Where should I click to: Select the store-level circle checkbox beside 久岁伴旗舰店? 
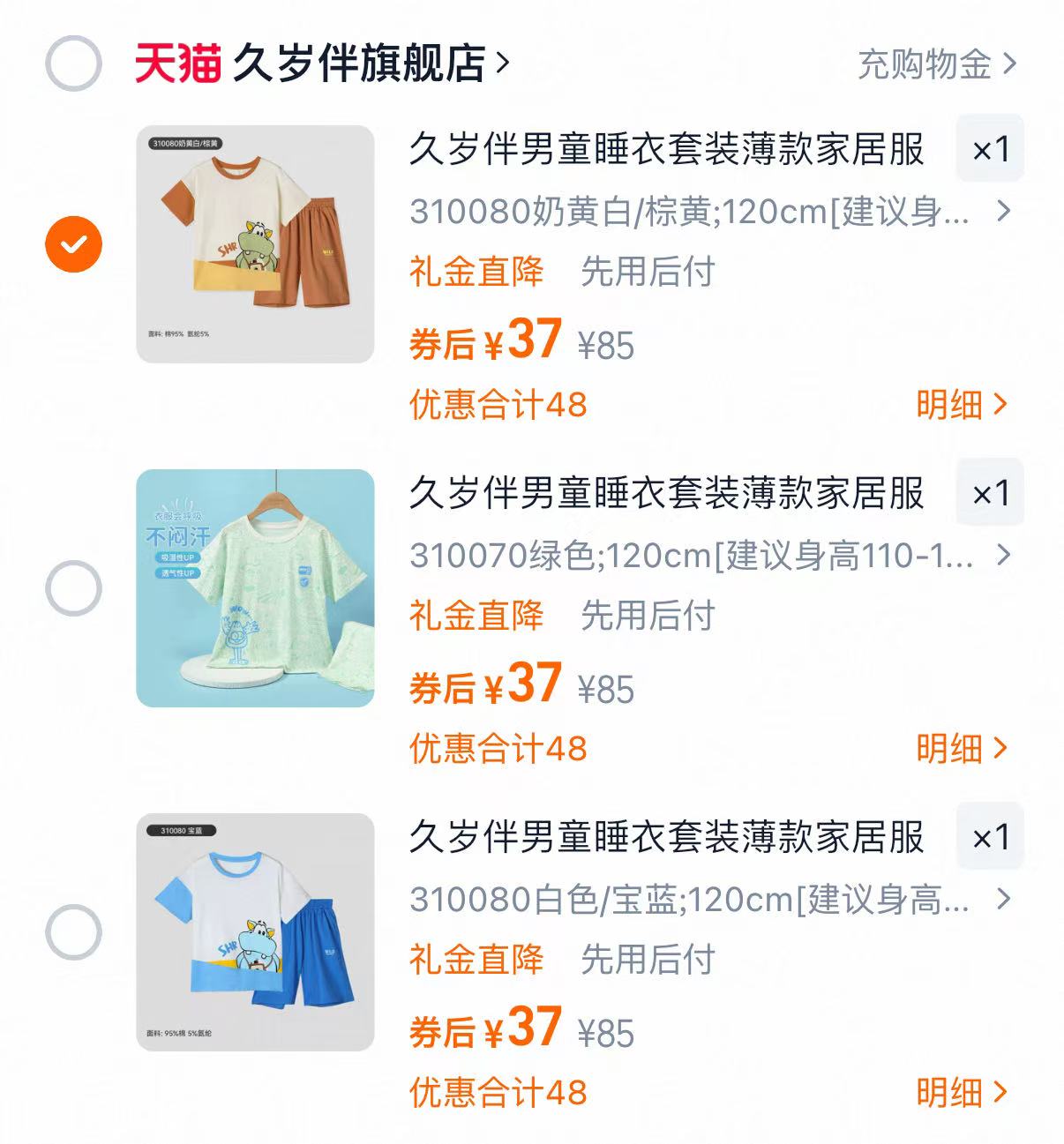[x=75, y=62]
